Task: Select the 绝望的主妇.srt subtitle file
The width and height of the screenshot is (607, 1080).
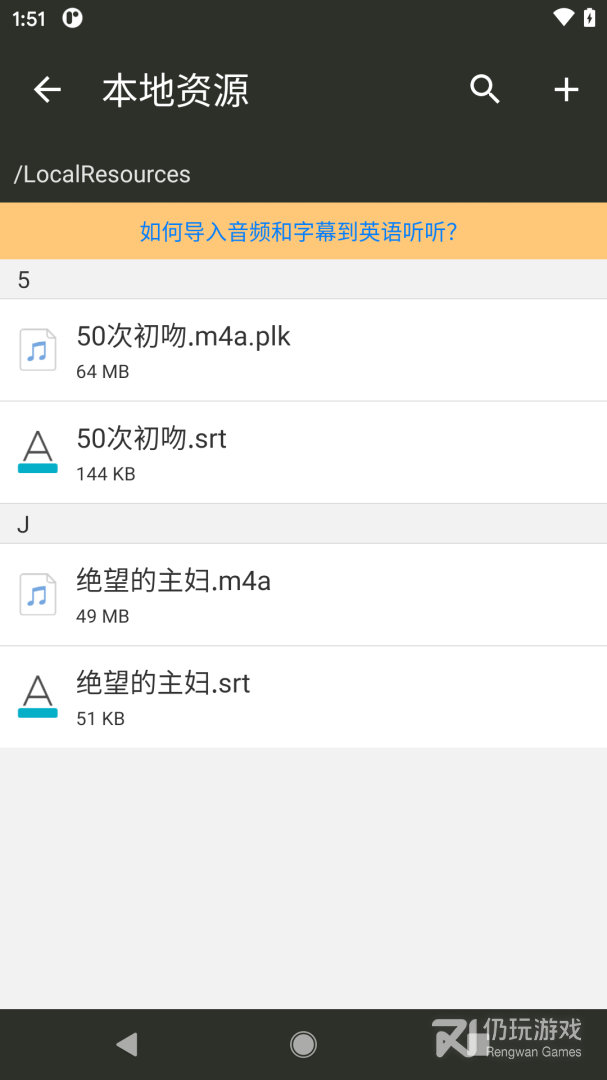Action: (303, 697)
